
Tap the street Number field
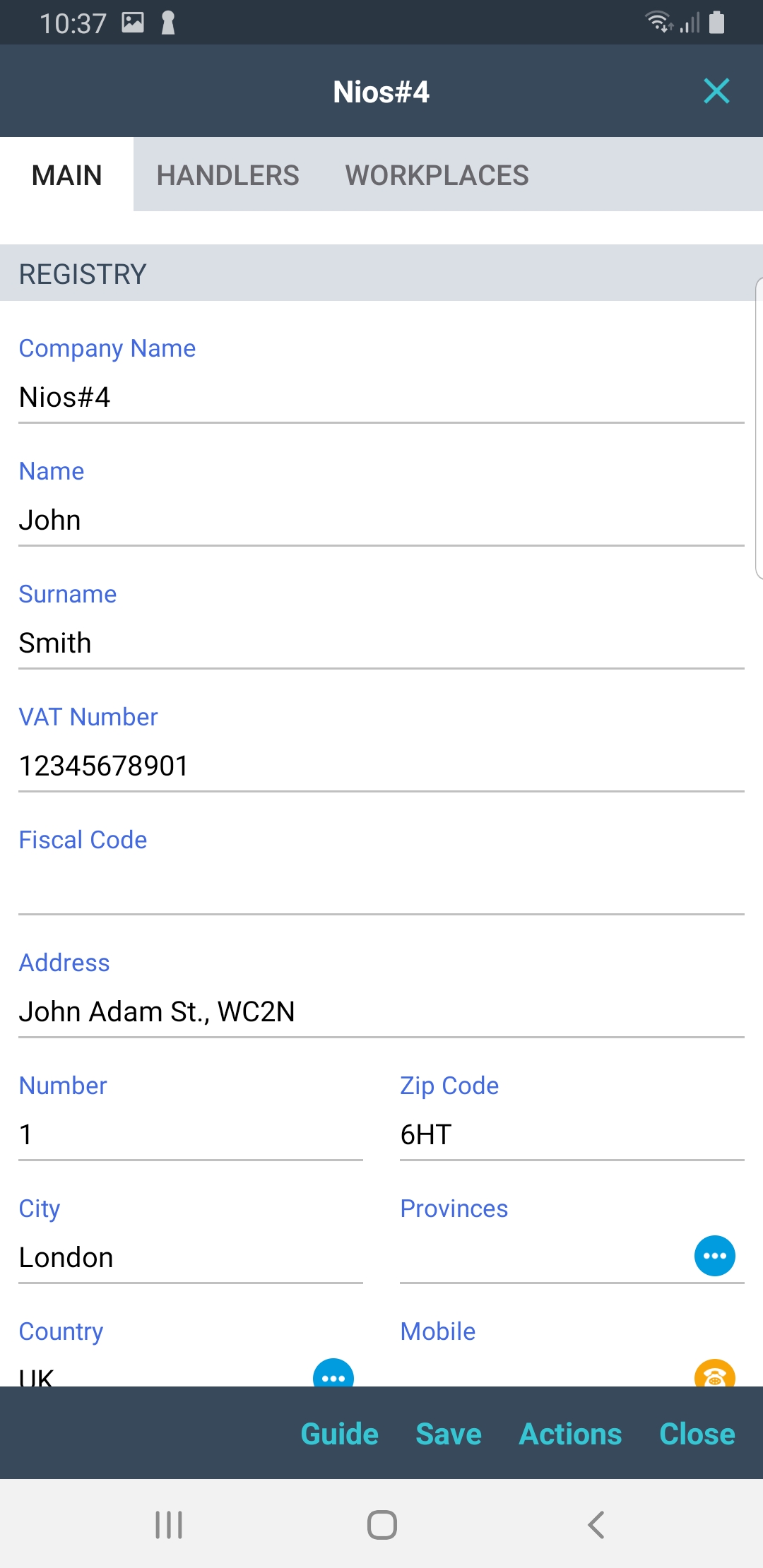(191, 1135)
